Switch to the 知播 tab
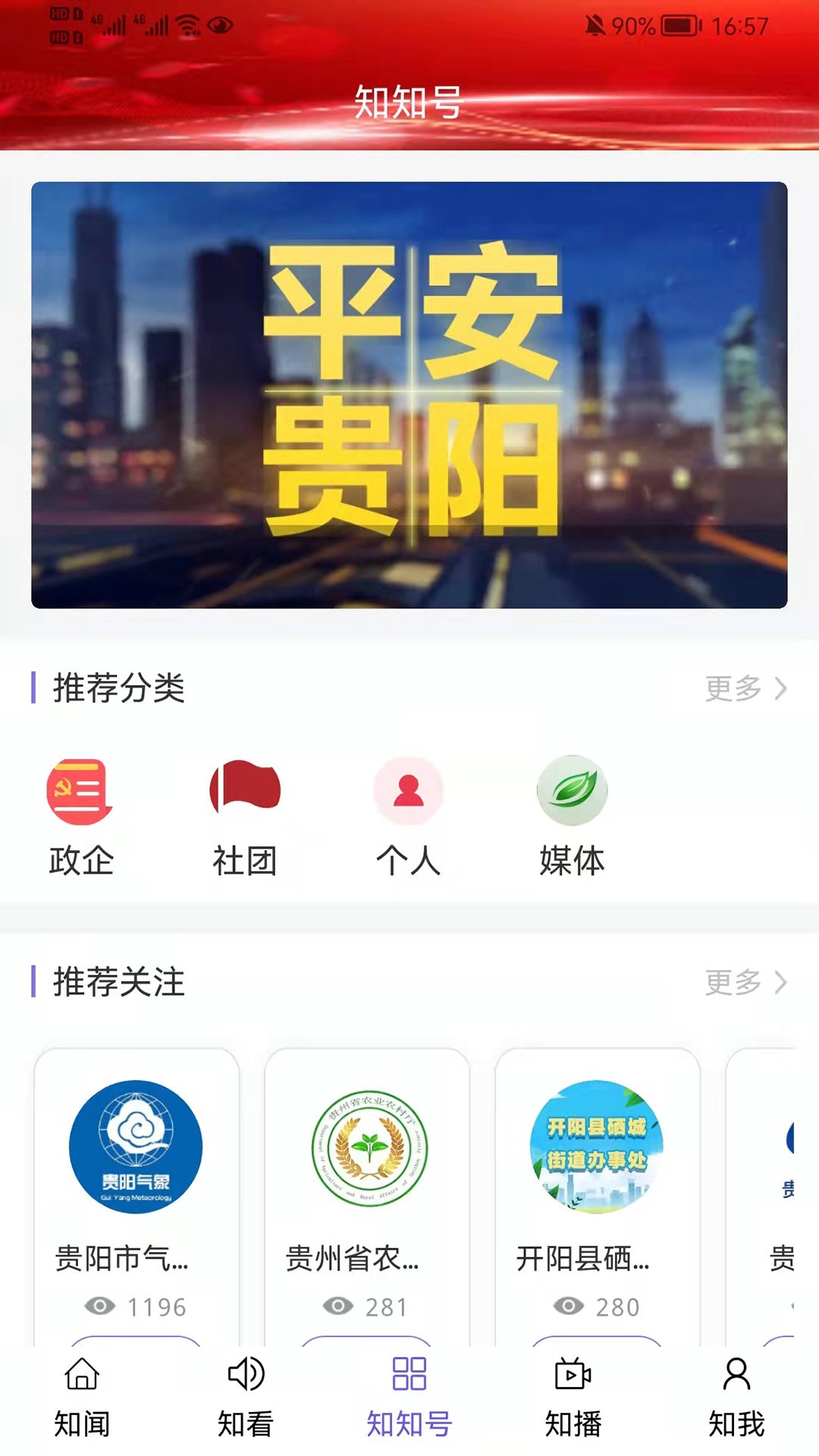The height and width of the screenshot is (1456, 819). coord(573,1397)
